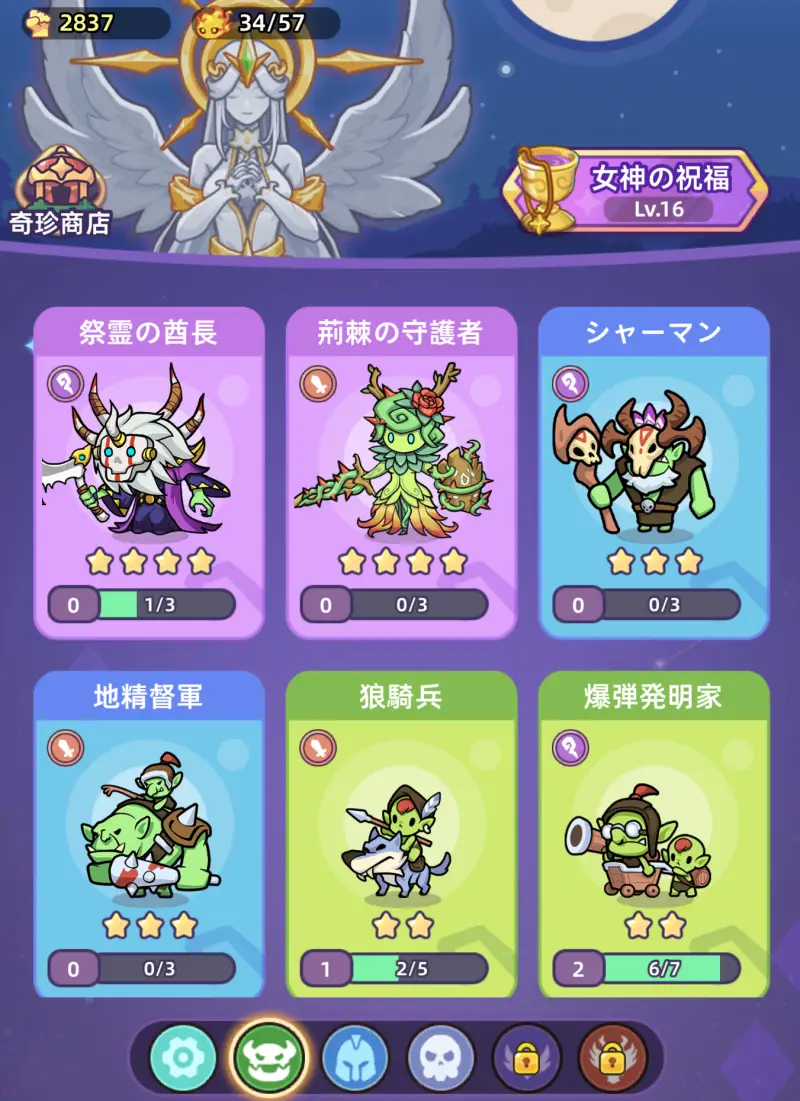Tap the locked purple winged faction tab

coord(527,1058)
